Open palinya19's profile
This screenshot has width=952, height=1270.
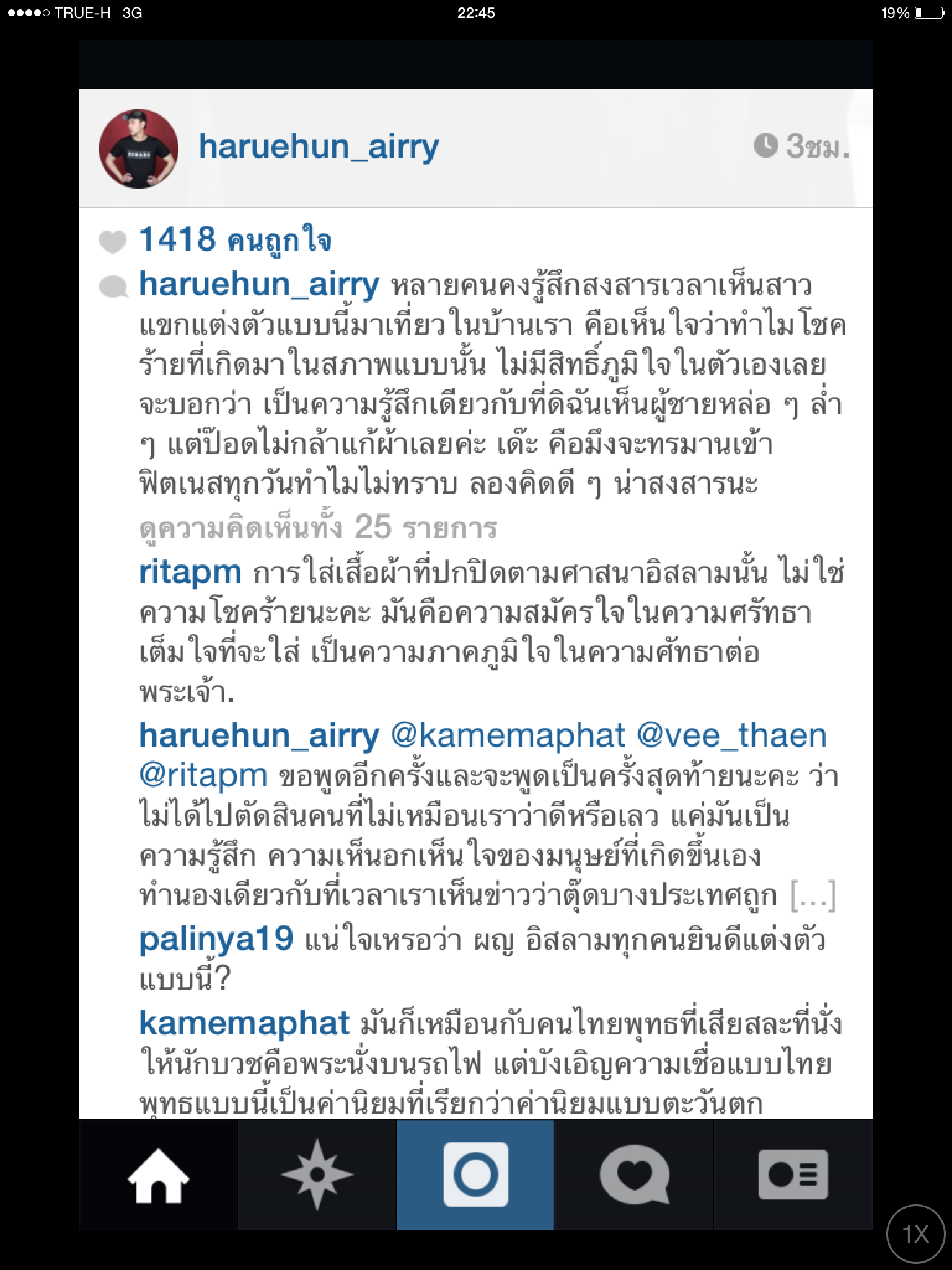[x=216, y=939]
